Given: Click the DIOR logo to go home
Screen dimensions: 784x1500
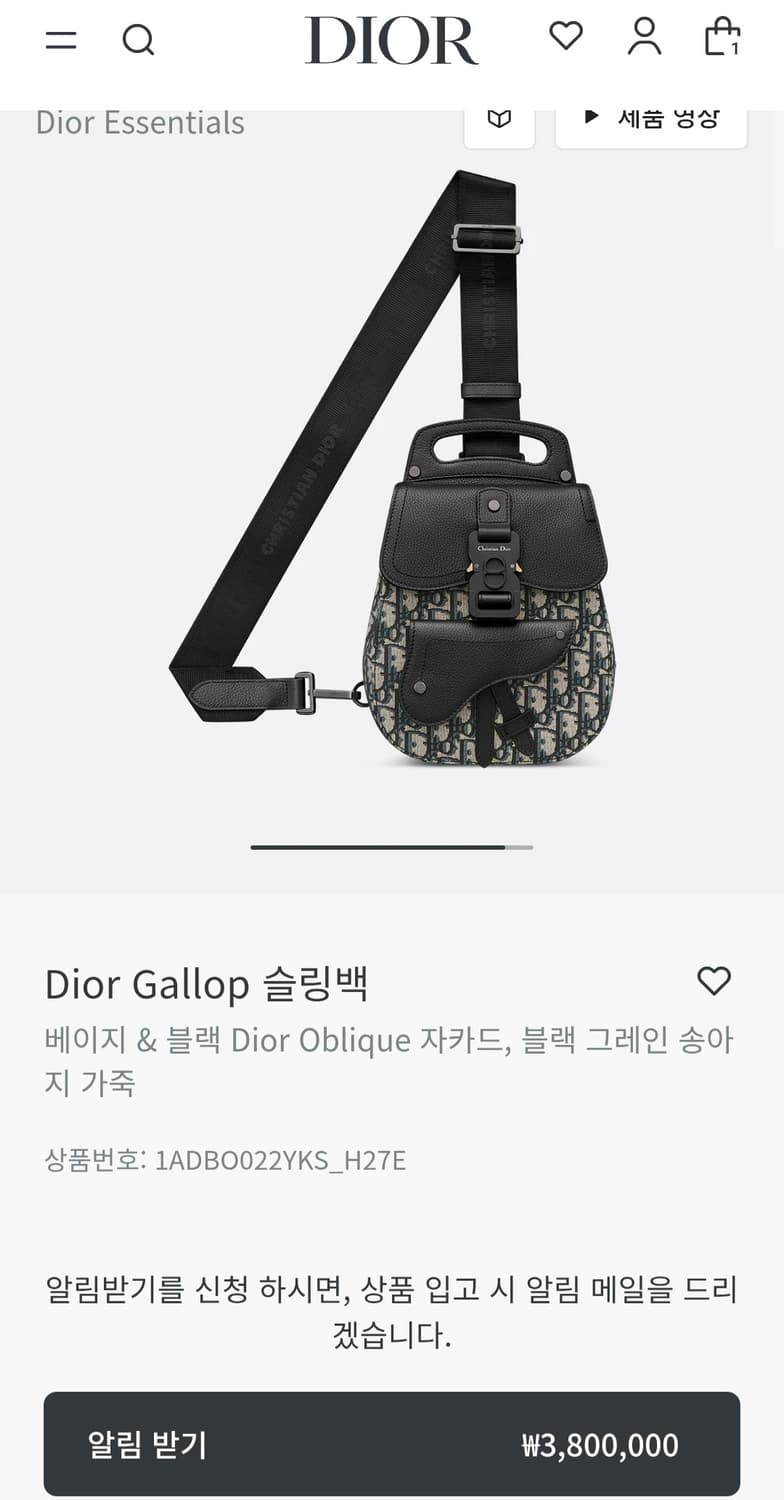Looking at the screenshot, I should (391, 38).
